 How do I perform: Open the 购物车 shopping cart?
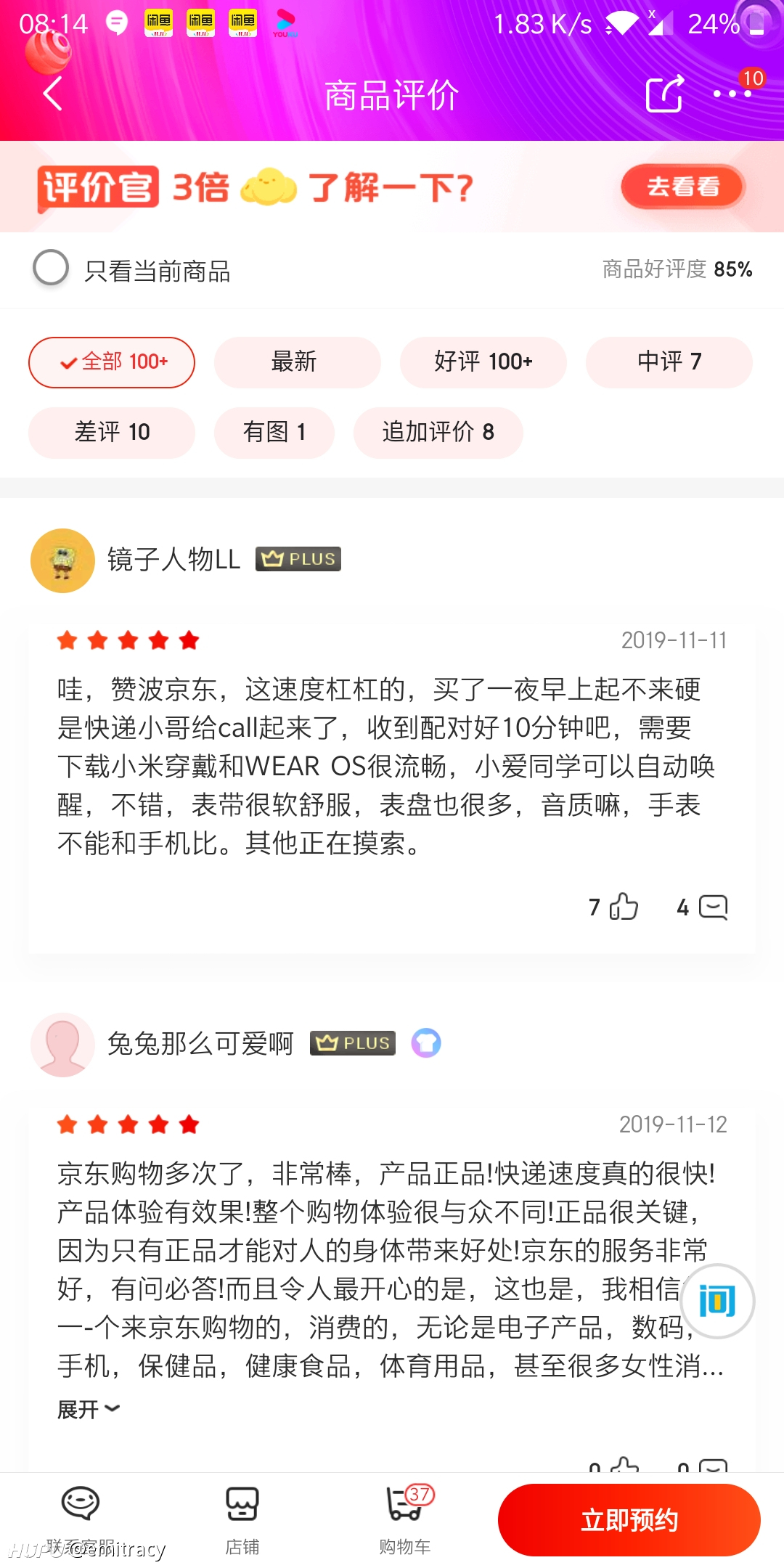click(405, 1519)
